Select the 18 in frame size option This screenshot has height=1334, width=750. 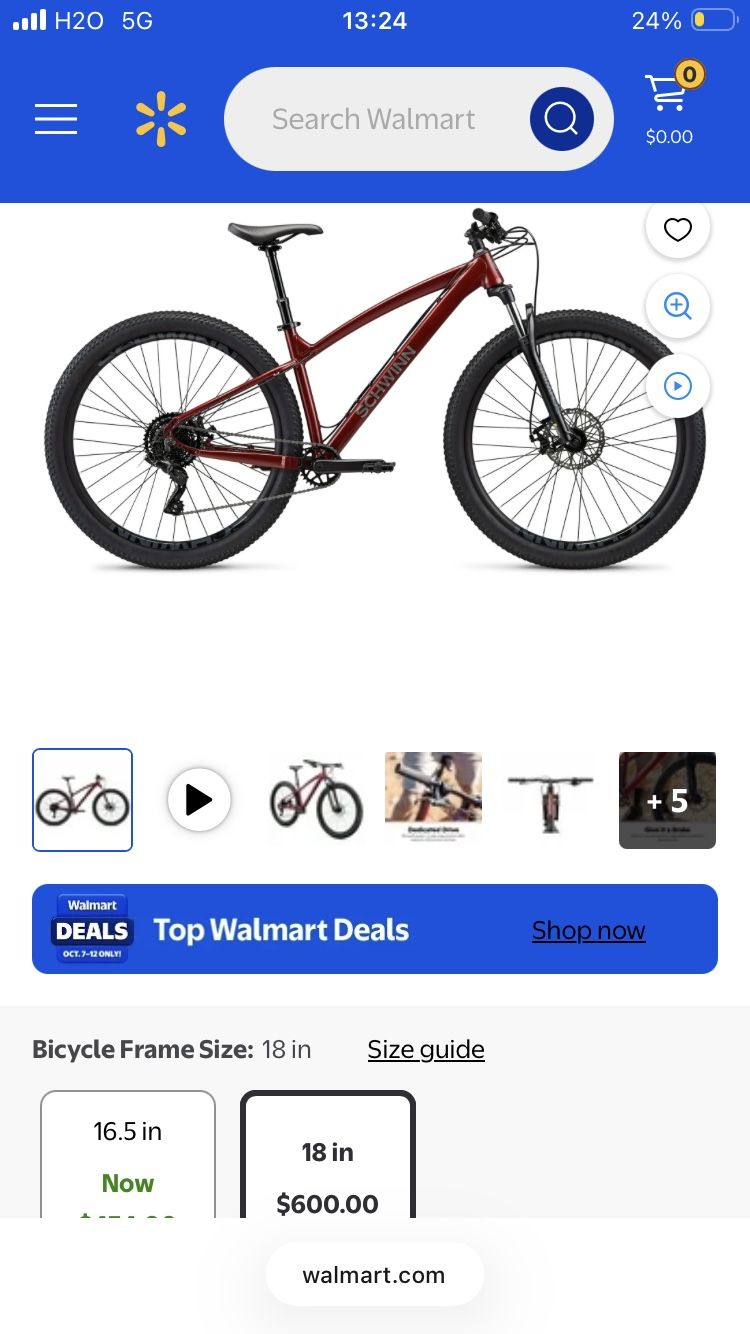pos(328,1160)
